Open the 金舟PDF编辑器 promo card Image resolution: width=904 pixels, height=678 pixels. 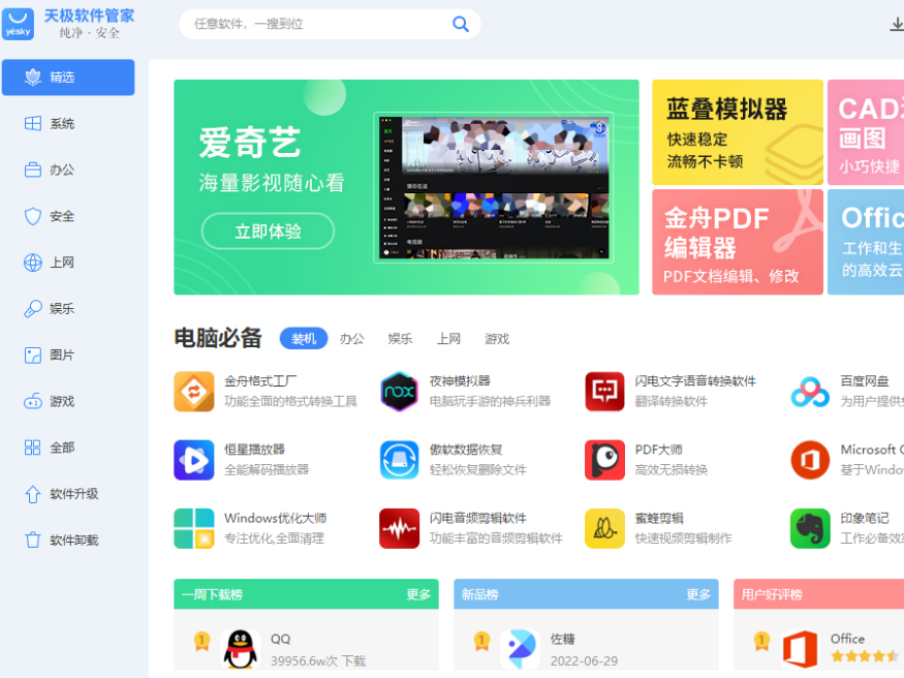[x=737, y=242]
